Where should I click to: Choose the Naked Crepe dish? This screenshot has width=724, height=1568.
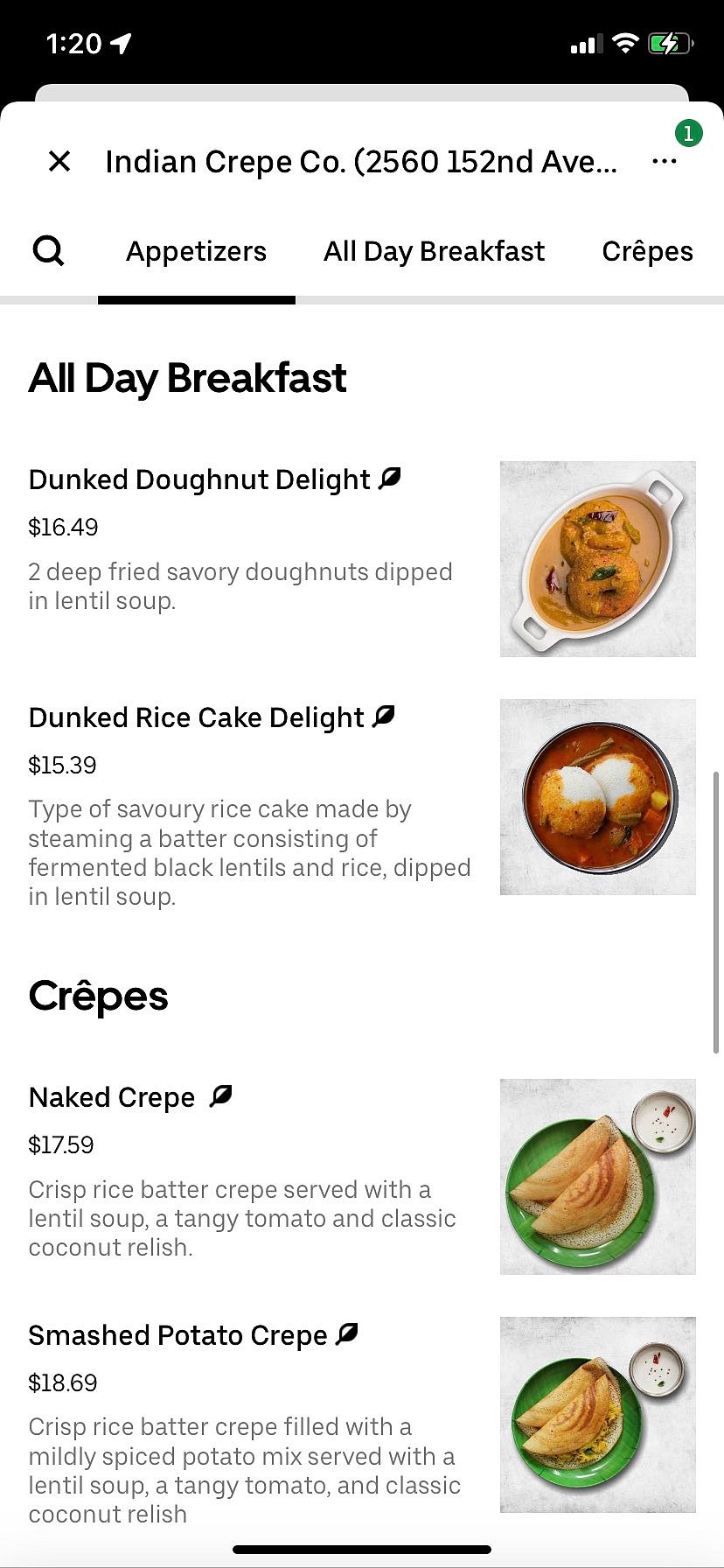pyautogui.click(x=112, y=1098)
